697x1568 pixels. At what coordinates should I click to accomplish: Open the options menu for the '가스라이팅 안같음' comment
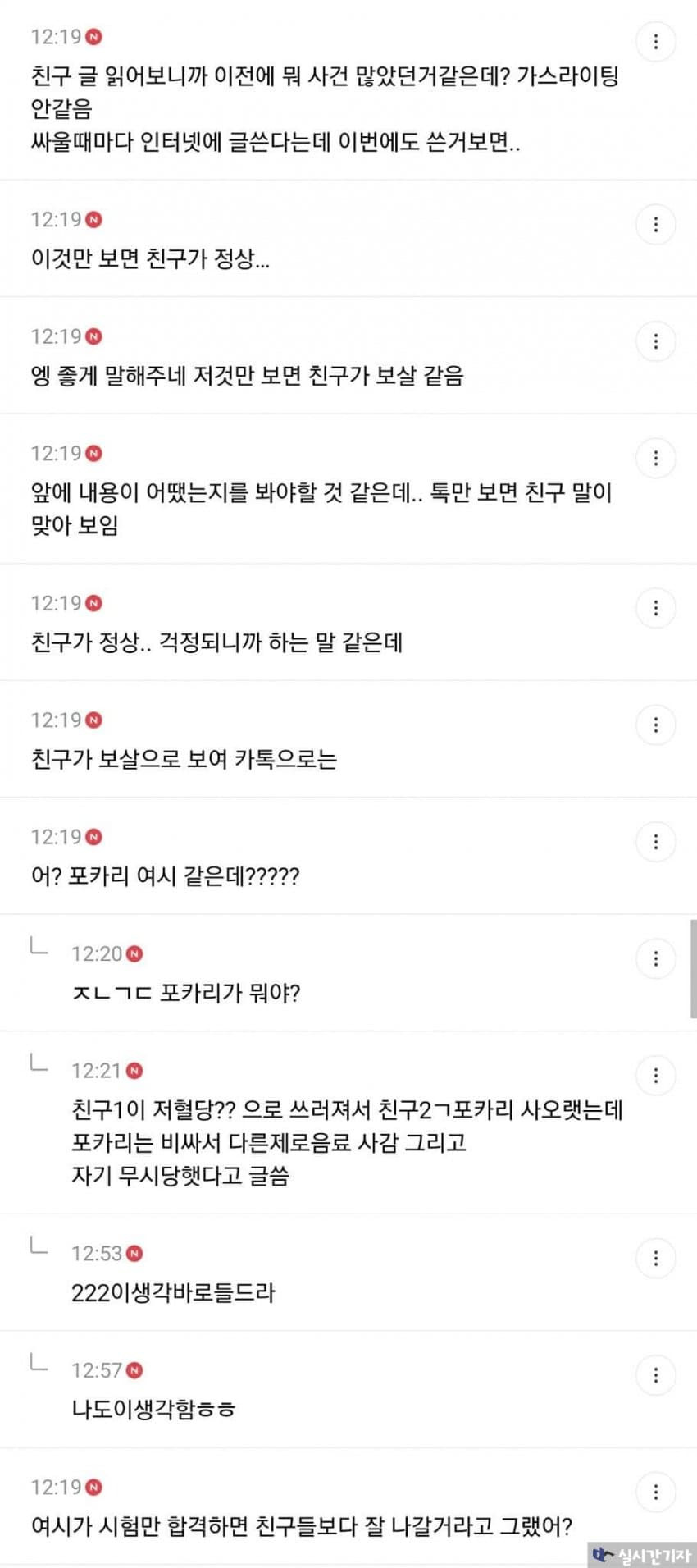(x=656, y=42)
